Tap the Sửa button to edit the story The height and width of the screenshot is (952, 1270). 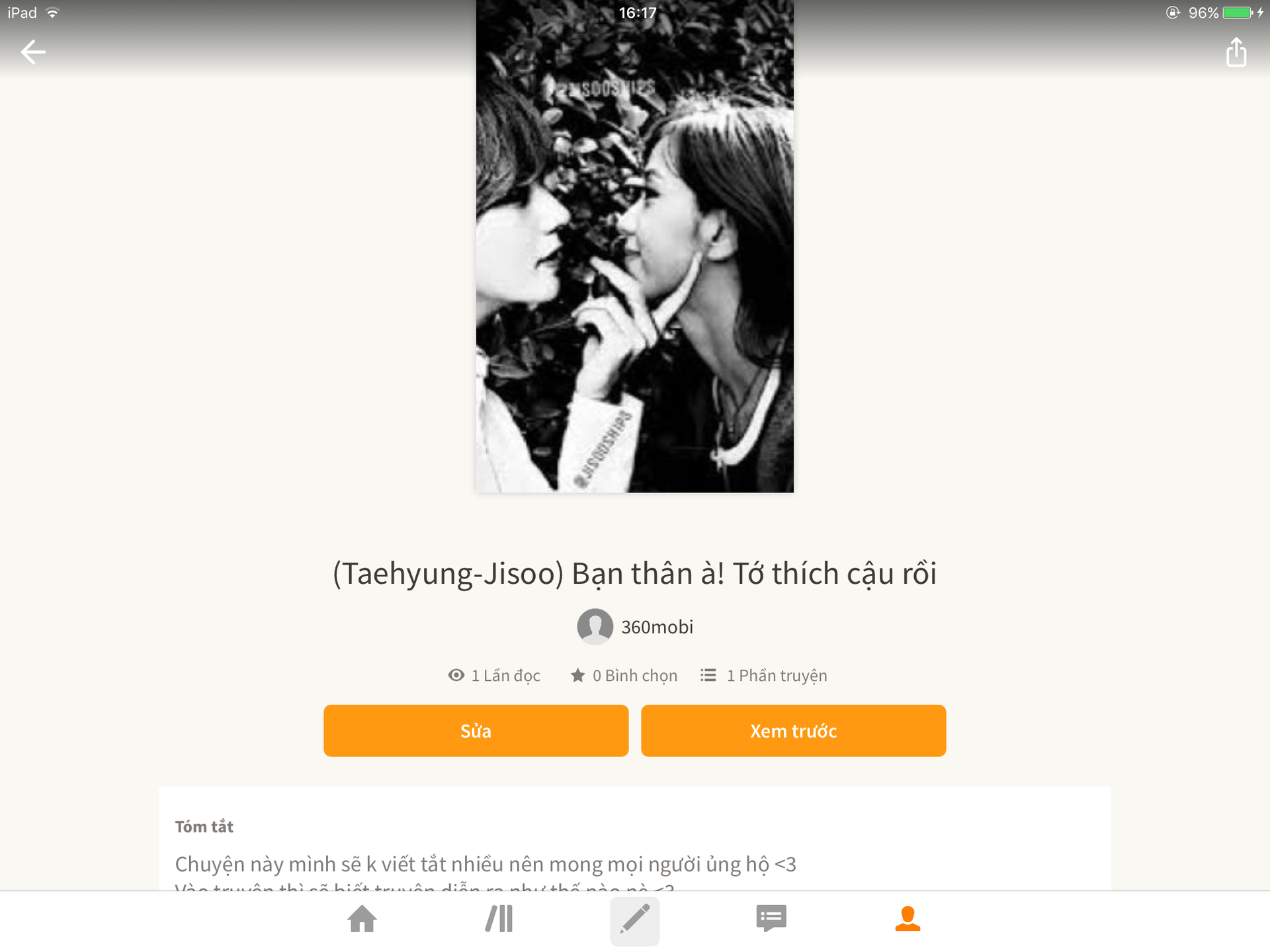click(x=476, y=731)
